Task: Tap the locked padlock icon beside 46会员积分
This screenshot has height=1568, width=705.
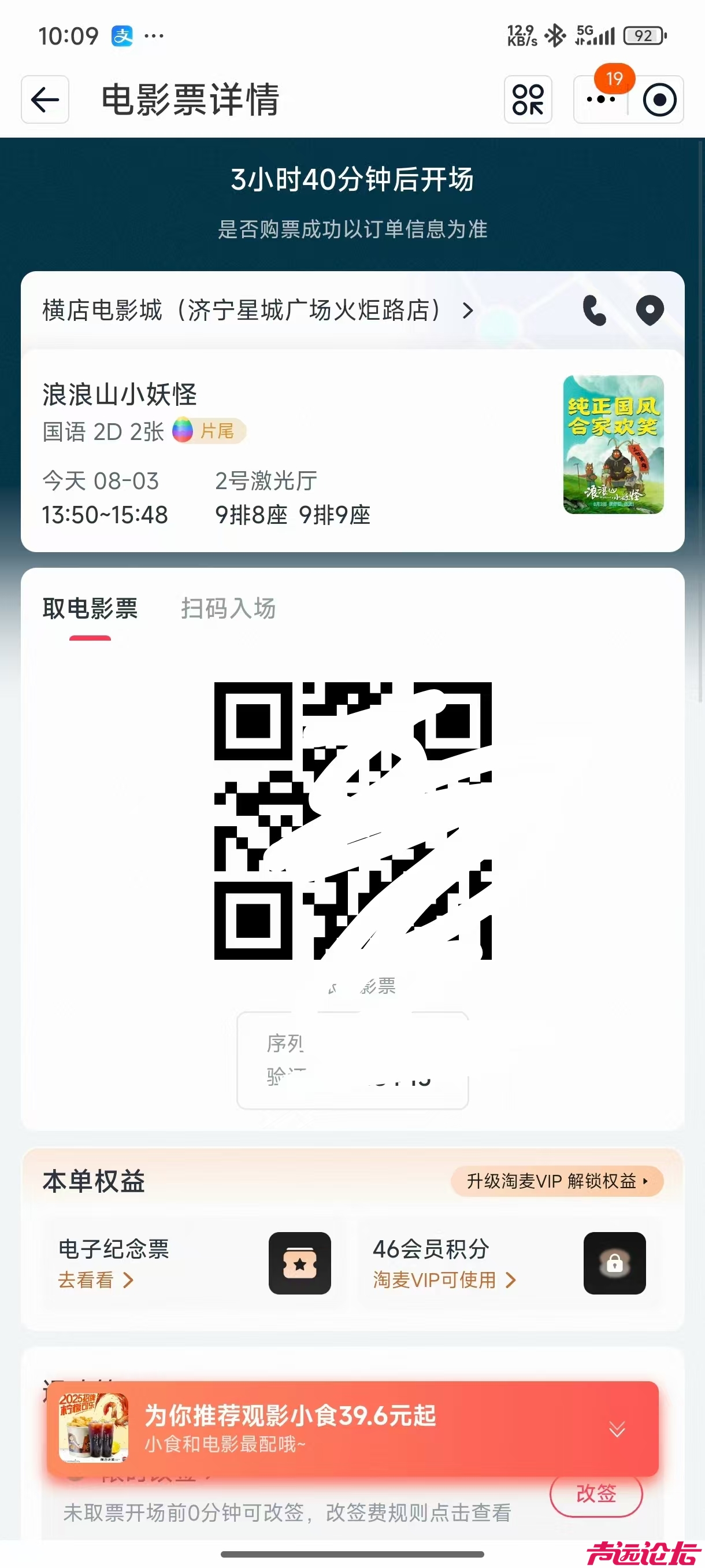Action: [x=614, y=1264]
